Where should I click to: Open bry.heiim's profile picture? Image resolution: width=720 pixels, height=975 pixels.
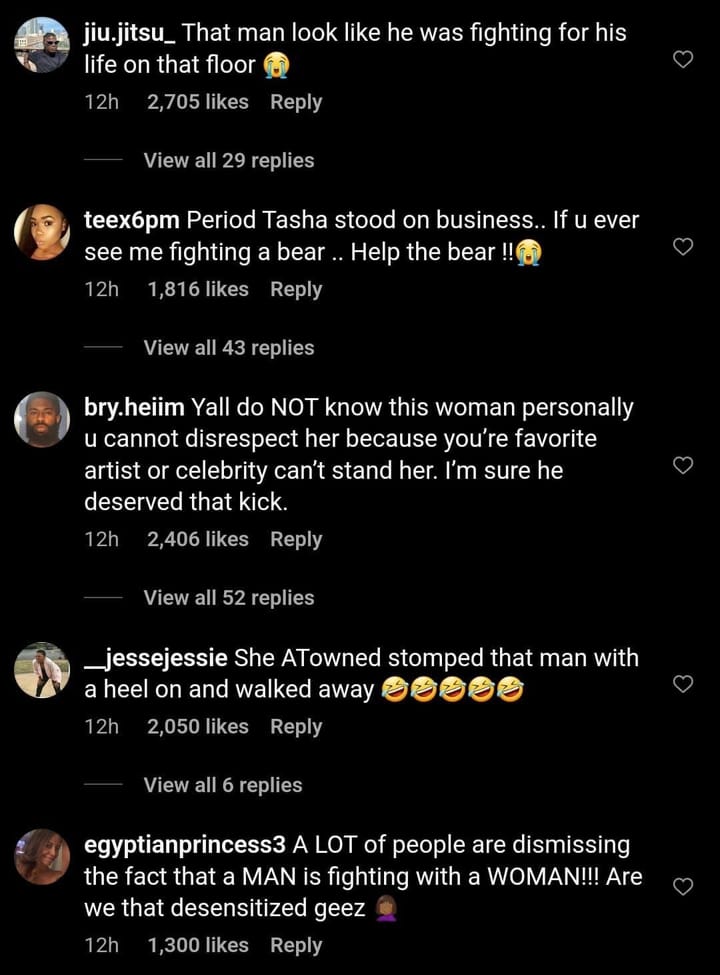[x=40, y=419]
